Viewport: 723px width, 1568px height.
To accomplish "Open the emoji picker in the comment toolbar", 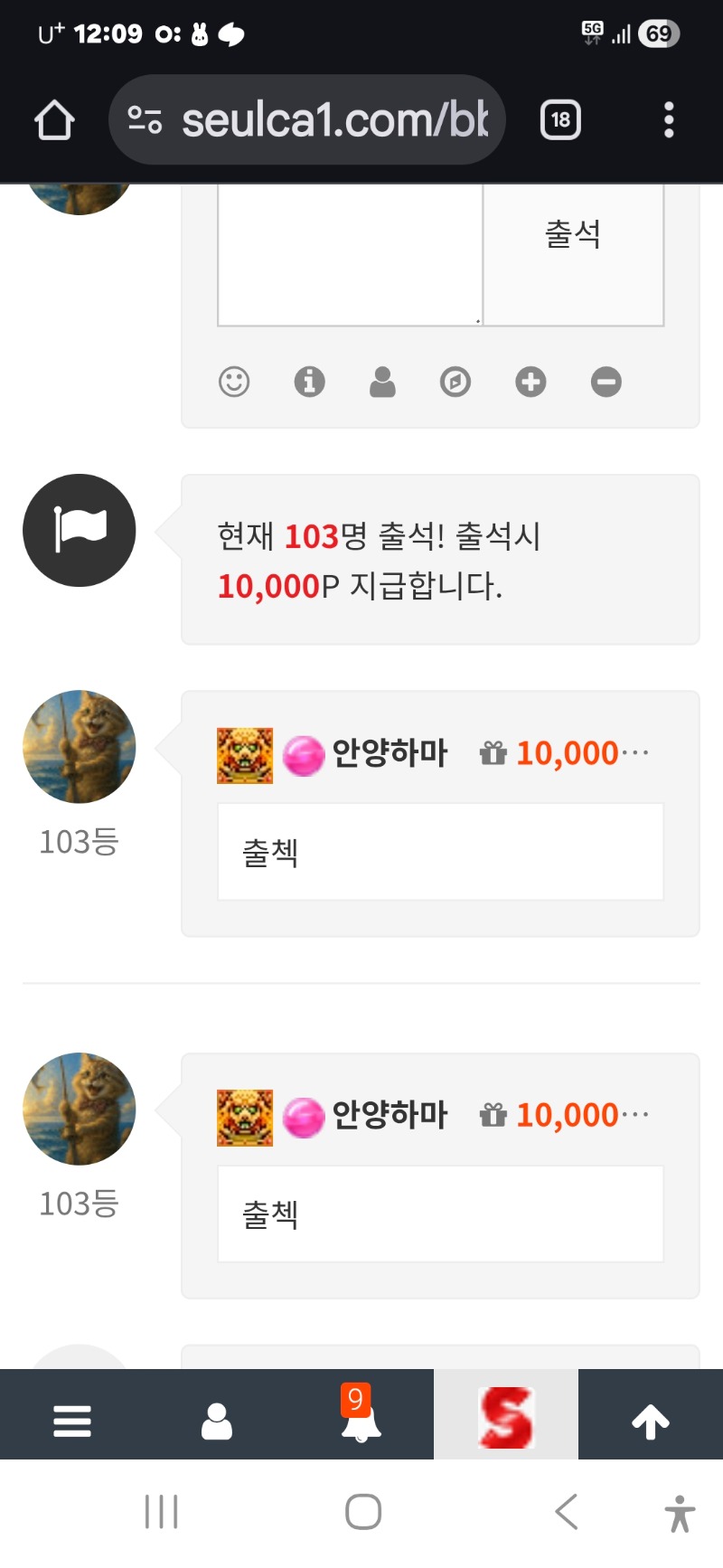I will (x=234, y=382).
